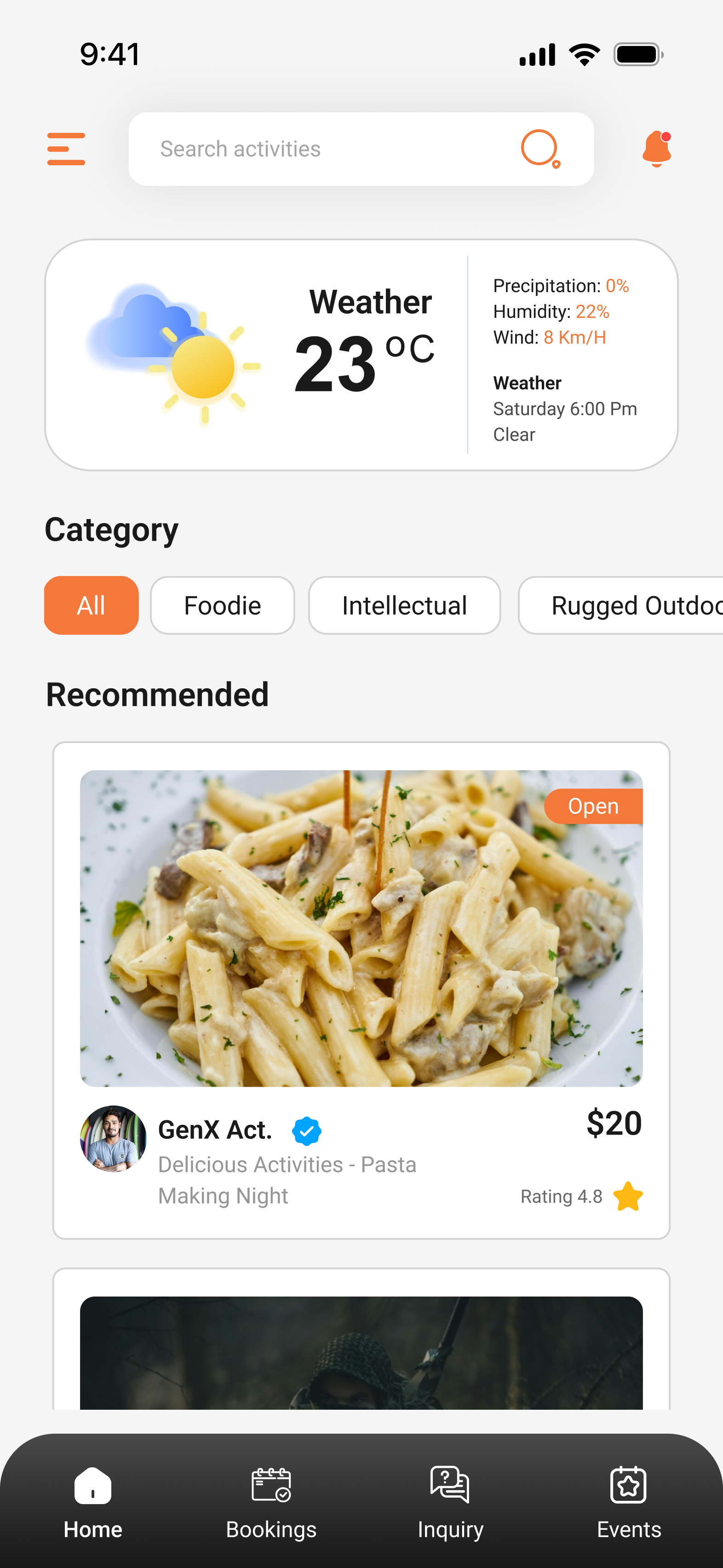Image resolution: width=723 pixels, height=1568 pixels.
Task: Choose the Intellectual category chip
Action: 404,605
